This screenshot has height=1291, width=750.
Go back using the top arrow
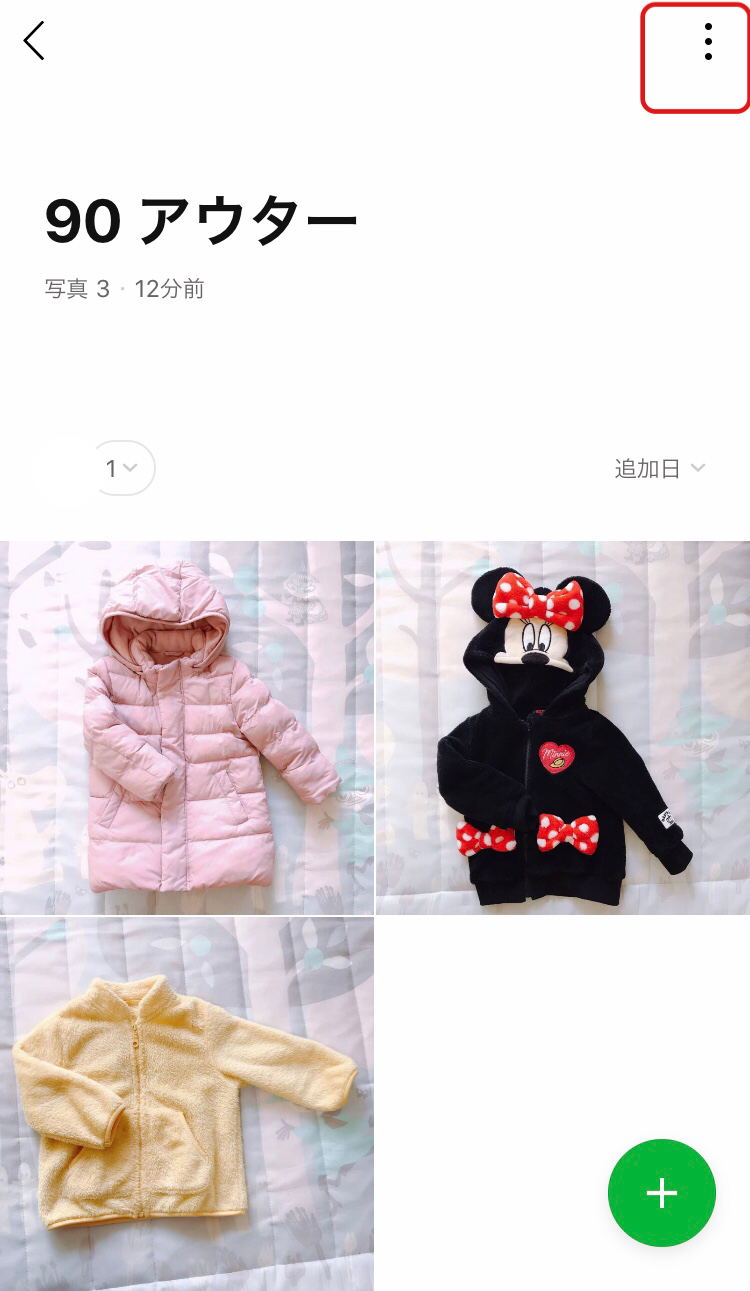34,41
